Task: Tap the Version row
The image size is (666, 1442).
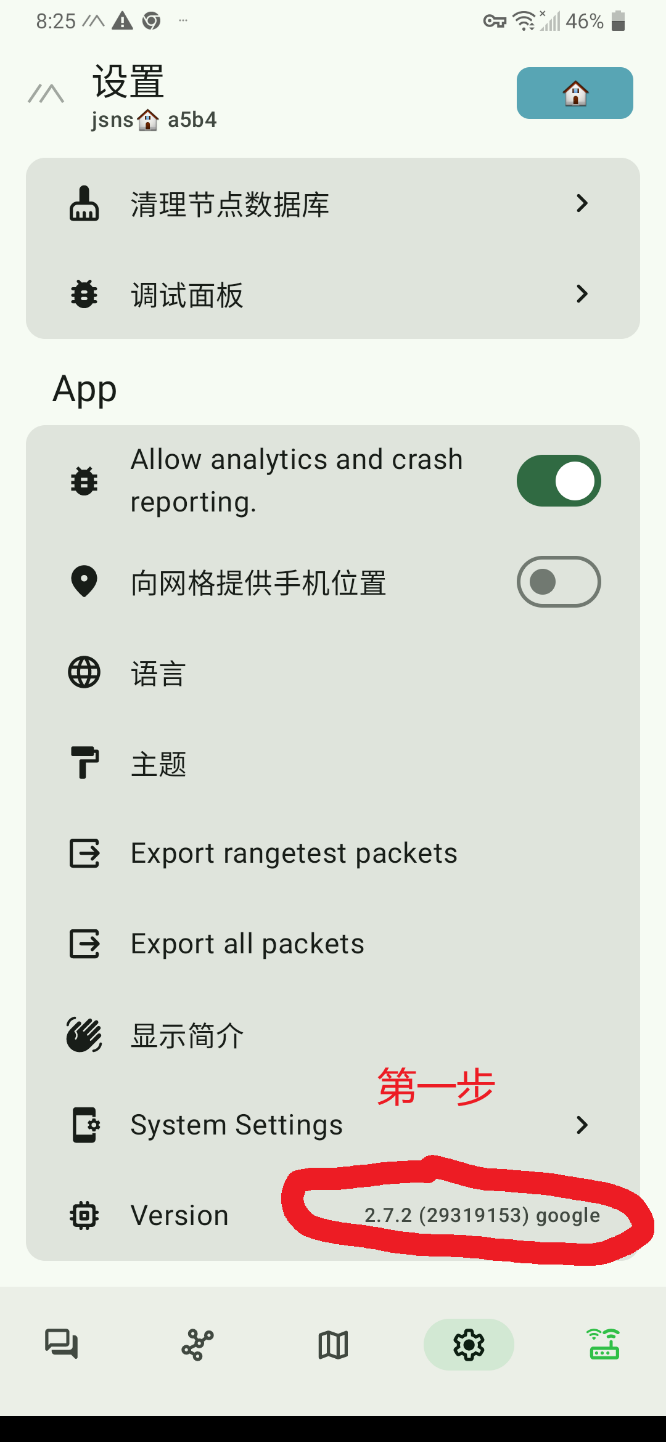Action: coord(332,1216)
